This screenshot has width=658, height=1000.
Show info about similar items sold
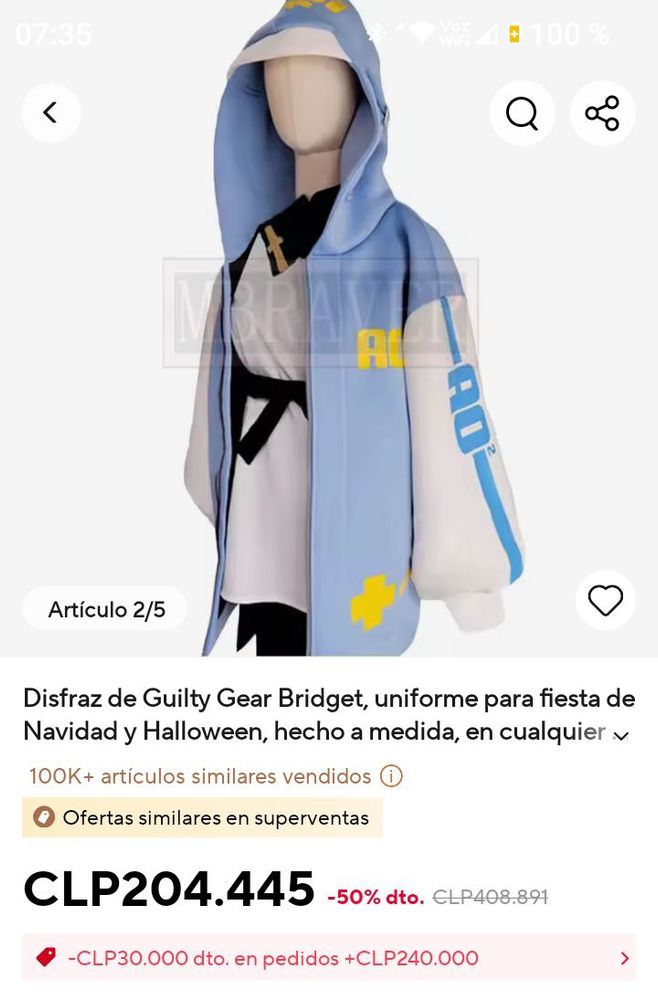[392, 776]
